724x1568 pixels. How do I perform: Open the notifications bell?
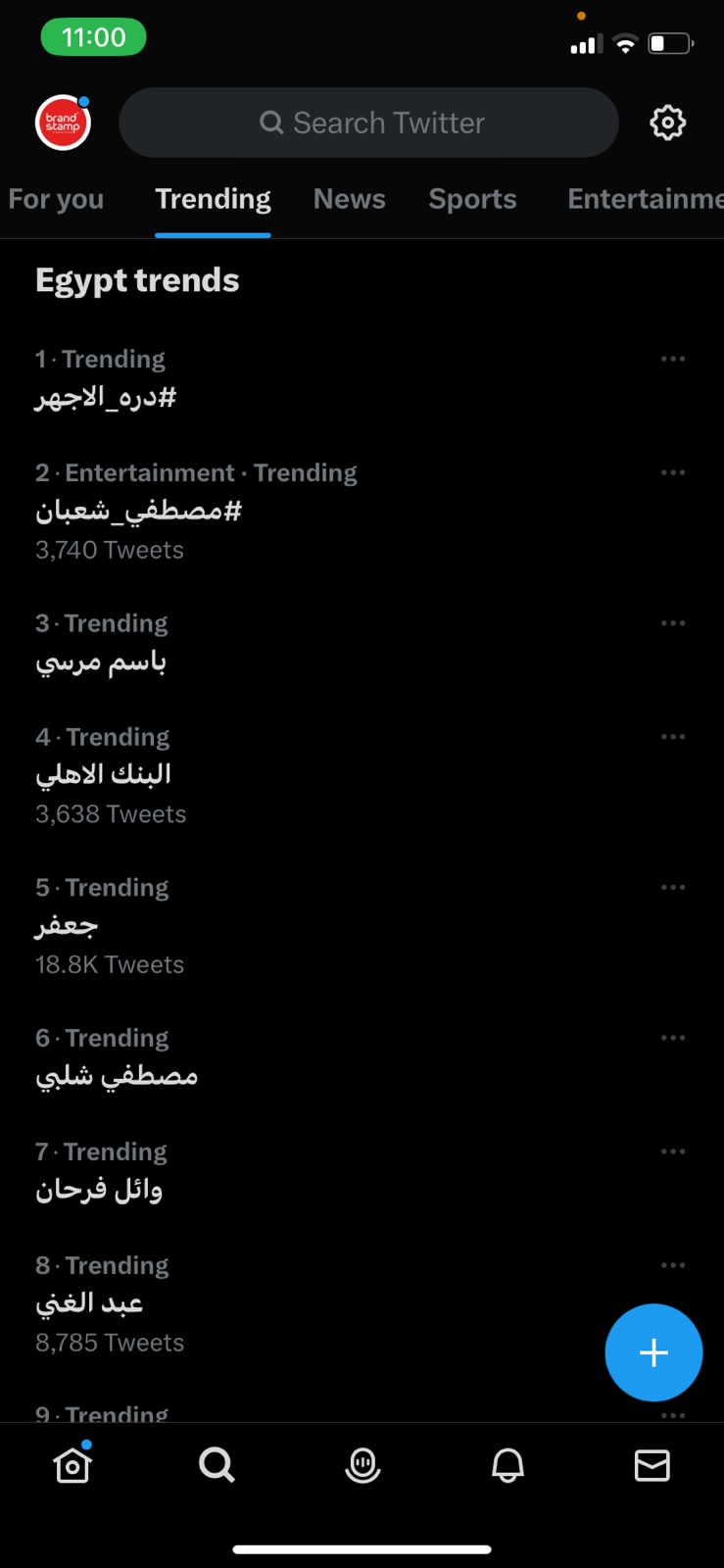[x=507, y=1465]
